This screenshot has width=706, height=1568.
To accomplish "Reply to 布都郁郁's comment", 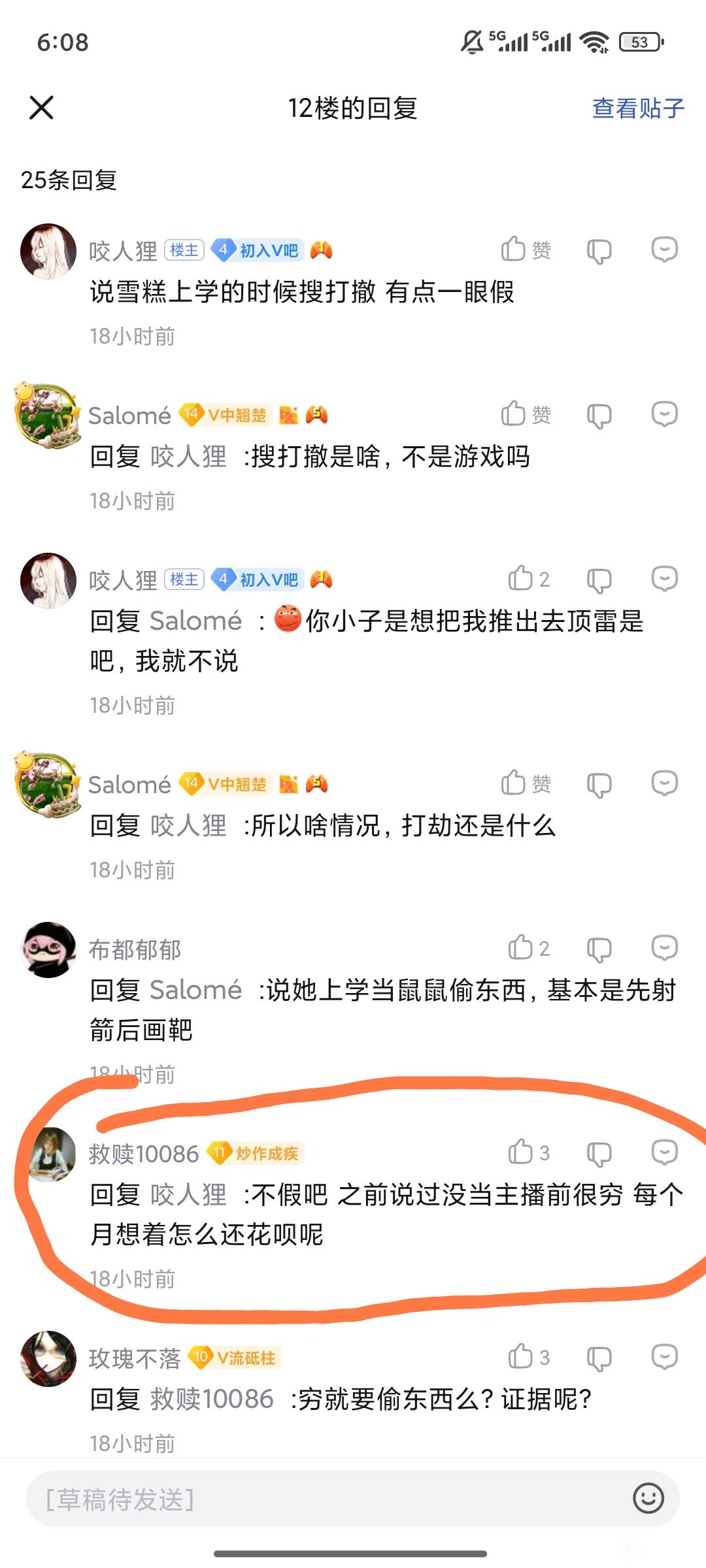I will pos(664,948).
